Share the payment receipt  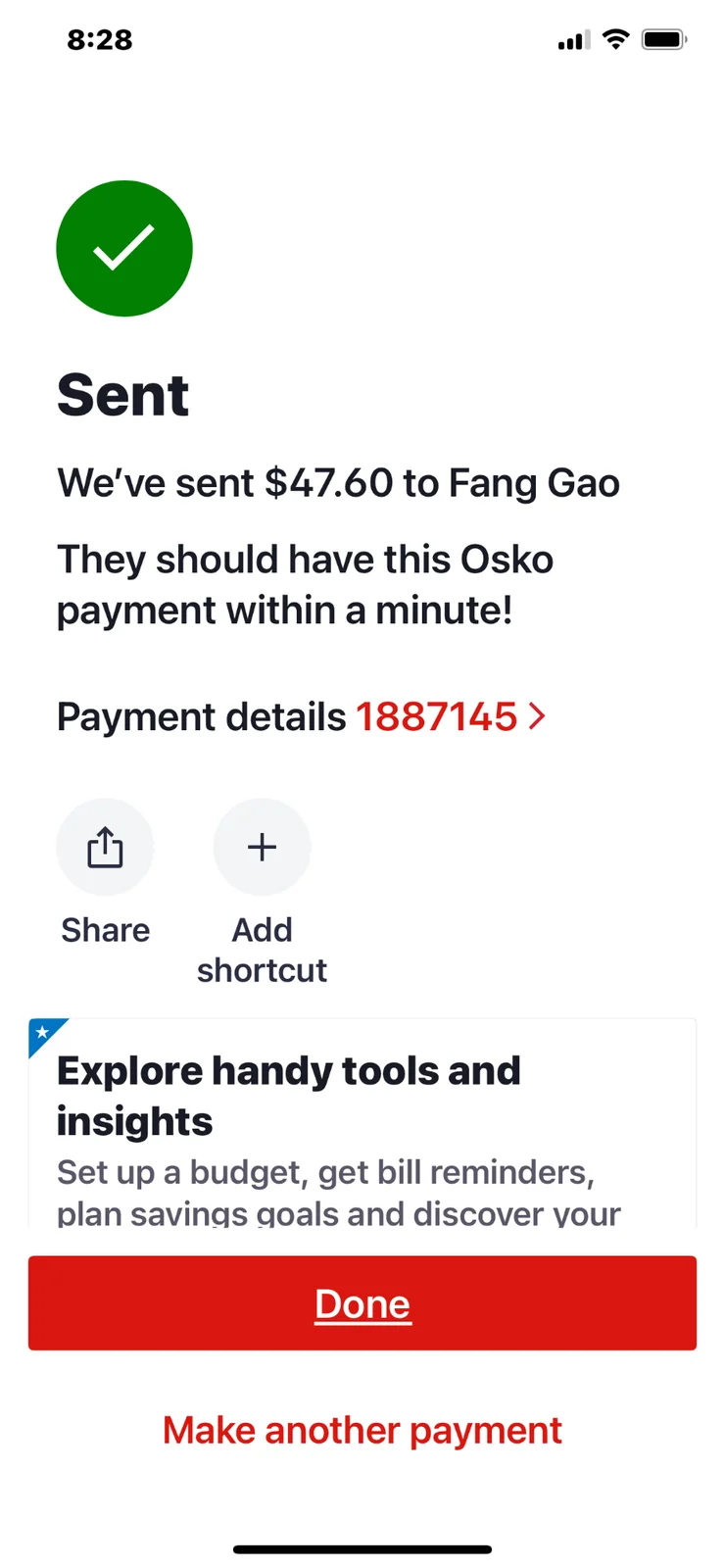[x=105, y=847]
